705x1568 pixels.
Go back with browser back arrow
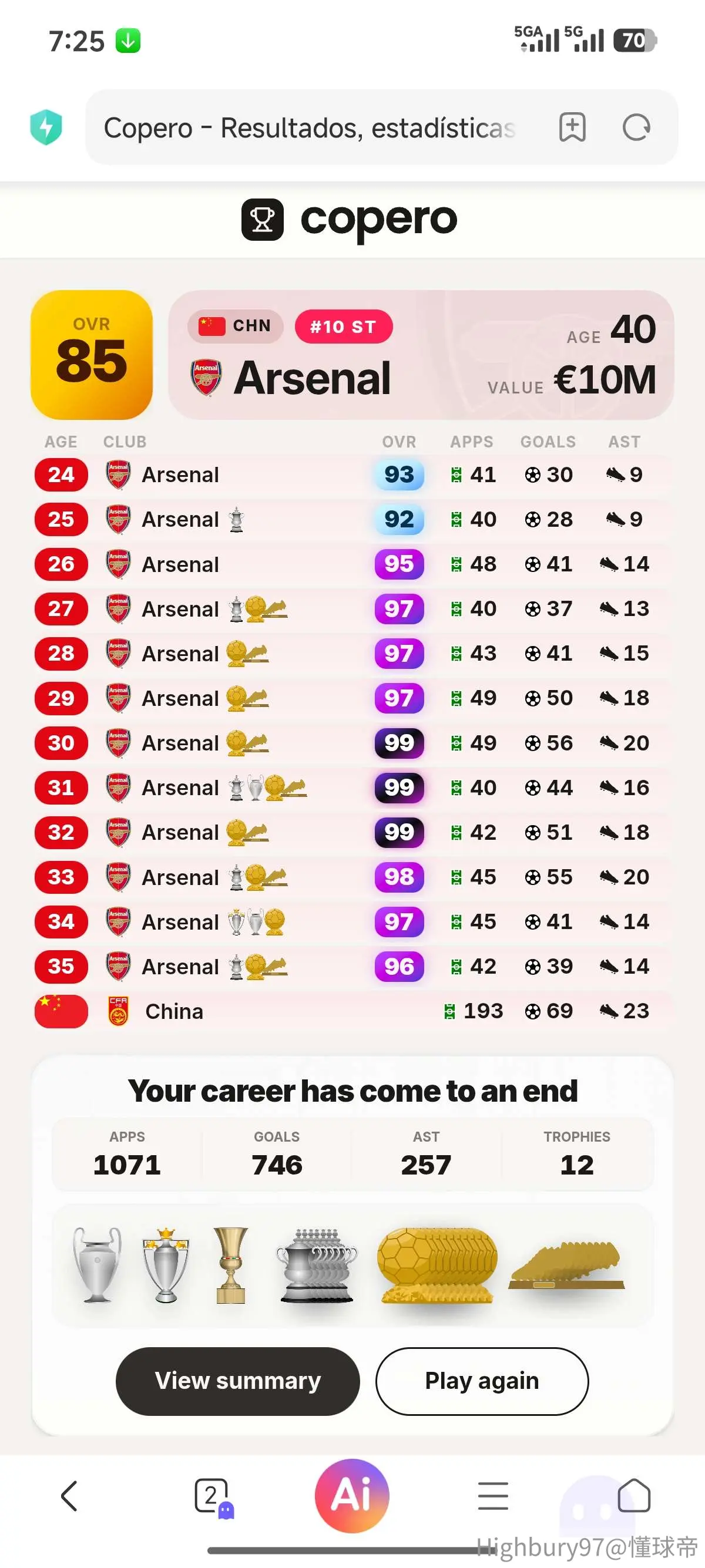[x=69, y=1496]
